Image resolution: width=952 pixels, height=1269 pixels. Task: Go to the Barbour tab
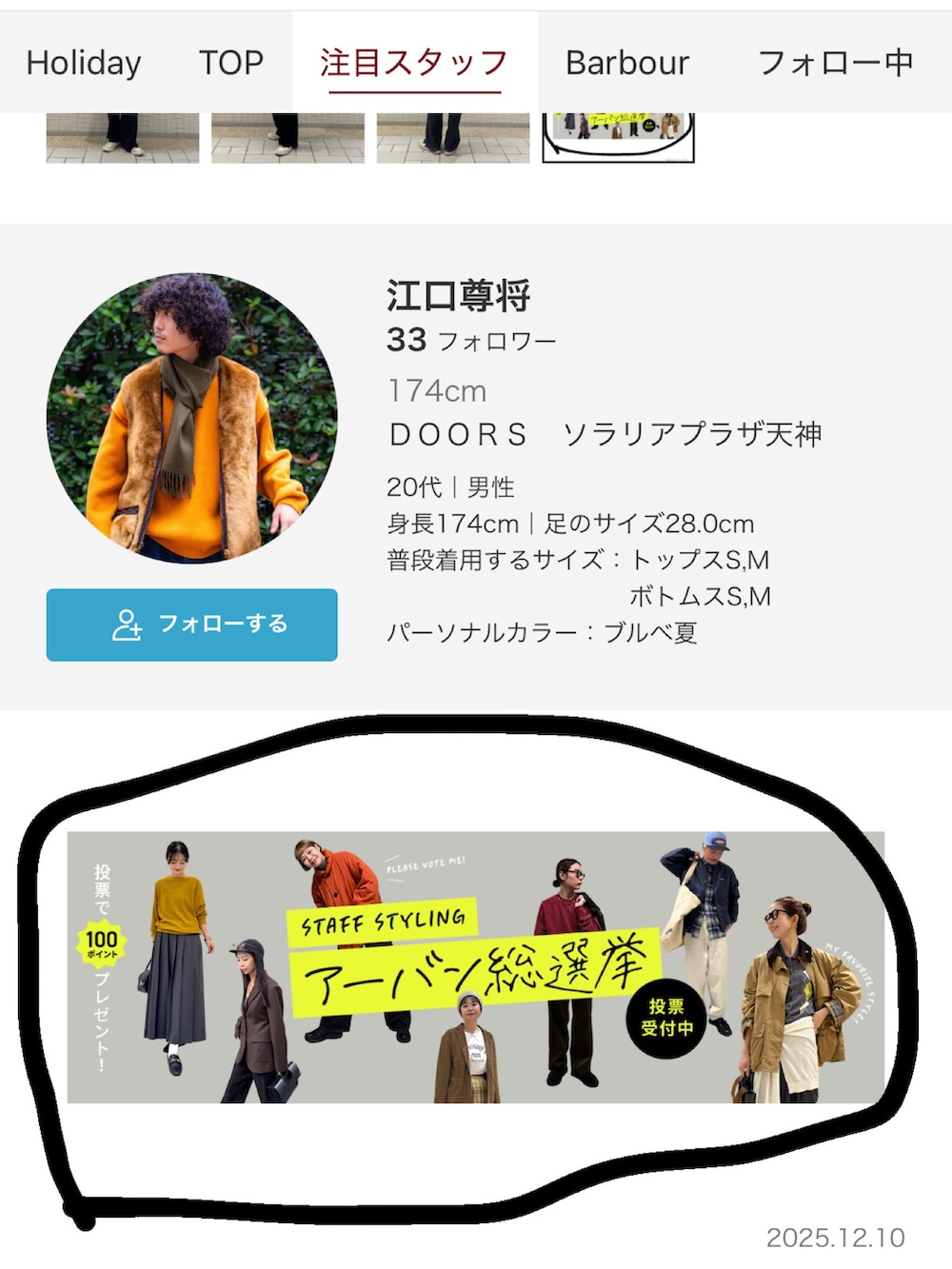pyautogui.click(x=627, y=63)
